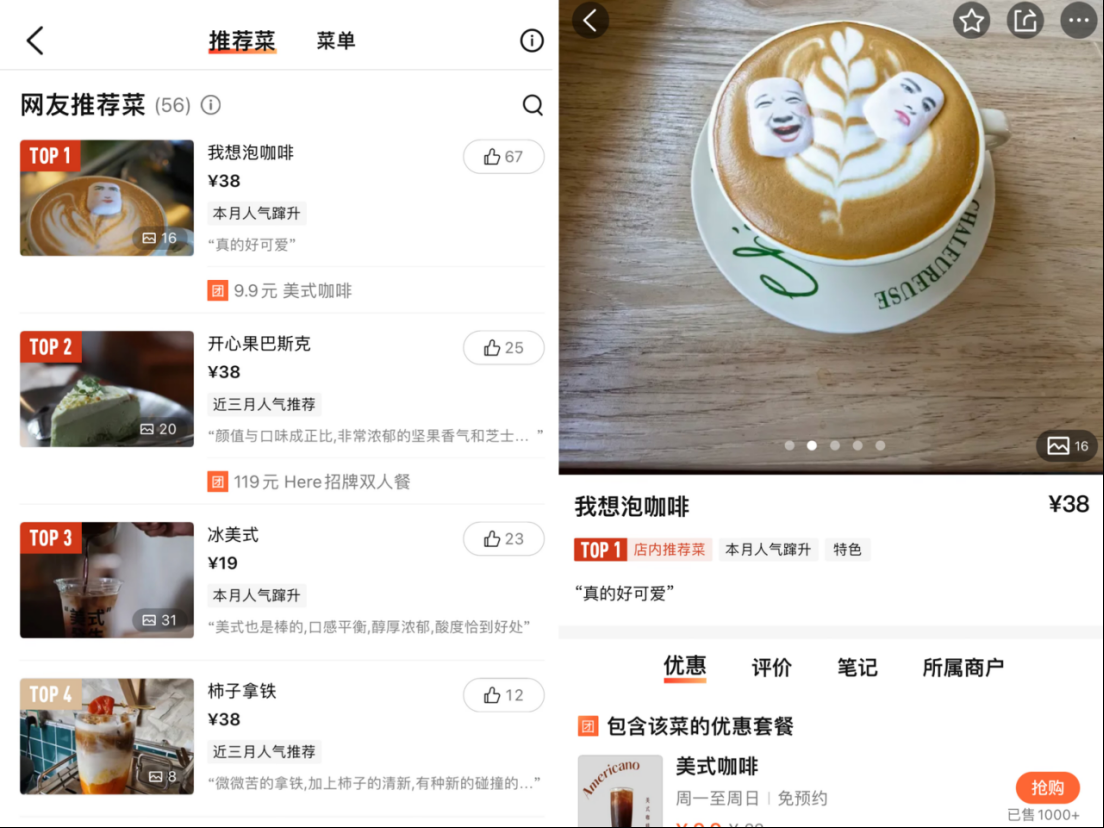Tap 抢购 for the 美式咖啡 deal
1104x828 pixels.
tap(1047, 788)
